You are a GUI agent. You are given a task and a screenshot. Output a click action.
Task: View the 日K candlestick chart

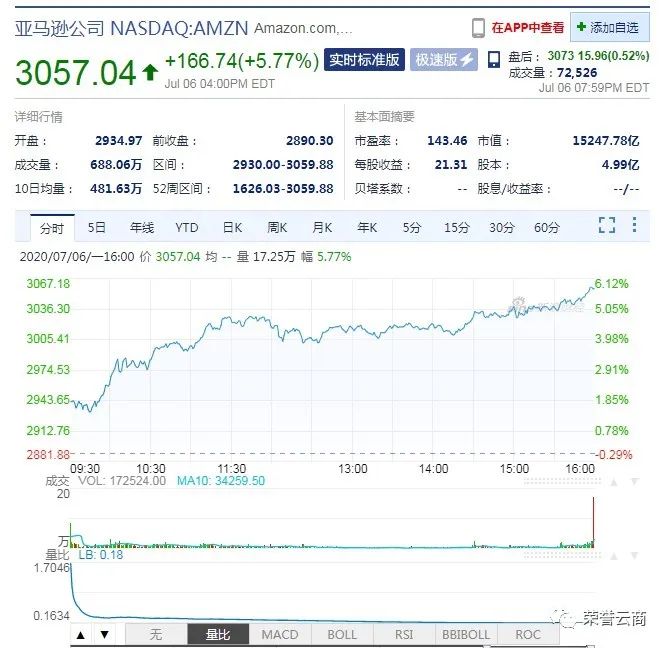click(x=232, y=228)
